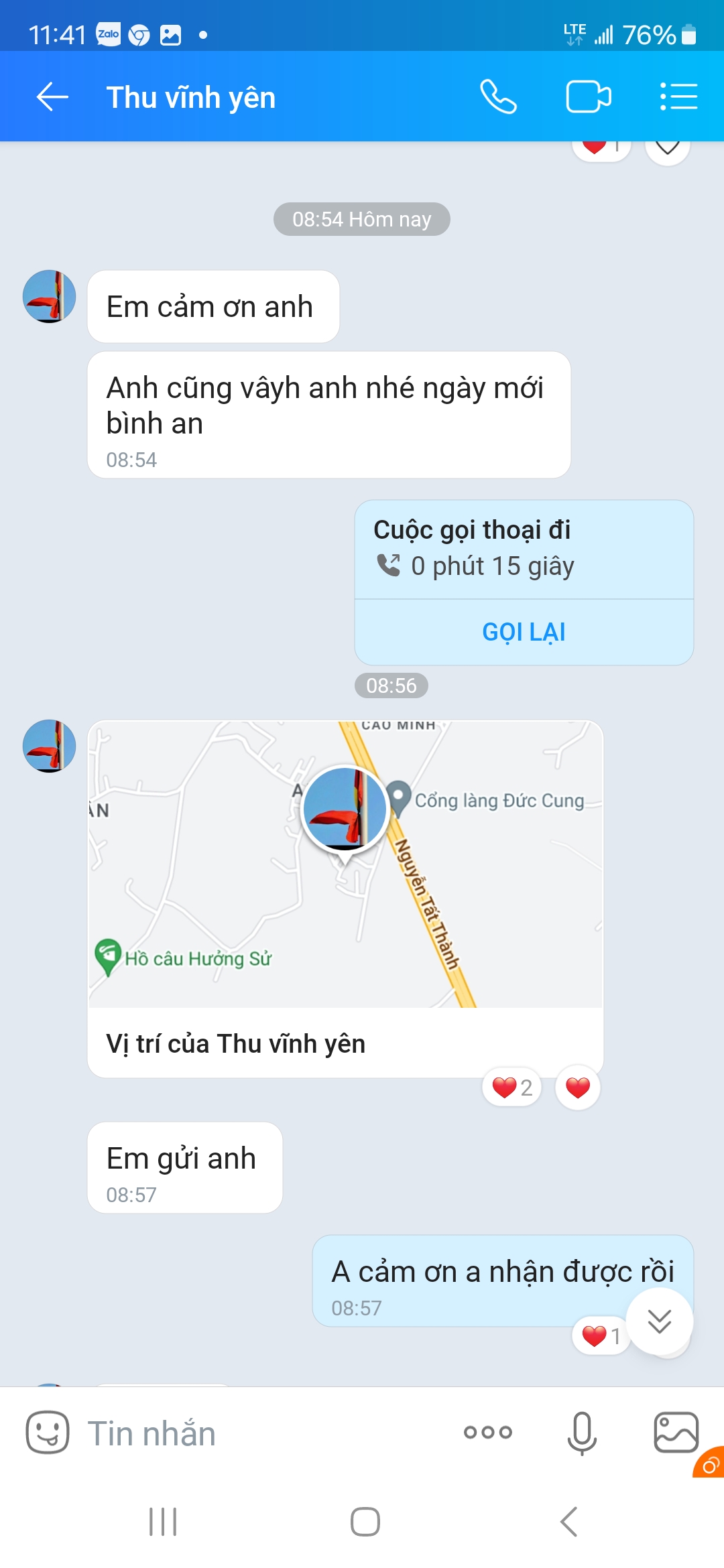This screenshot has width=724, height=1568.
Task: Start a video call with Thu vĩnh yên
Action: click(x=588, y=97)
